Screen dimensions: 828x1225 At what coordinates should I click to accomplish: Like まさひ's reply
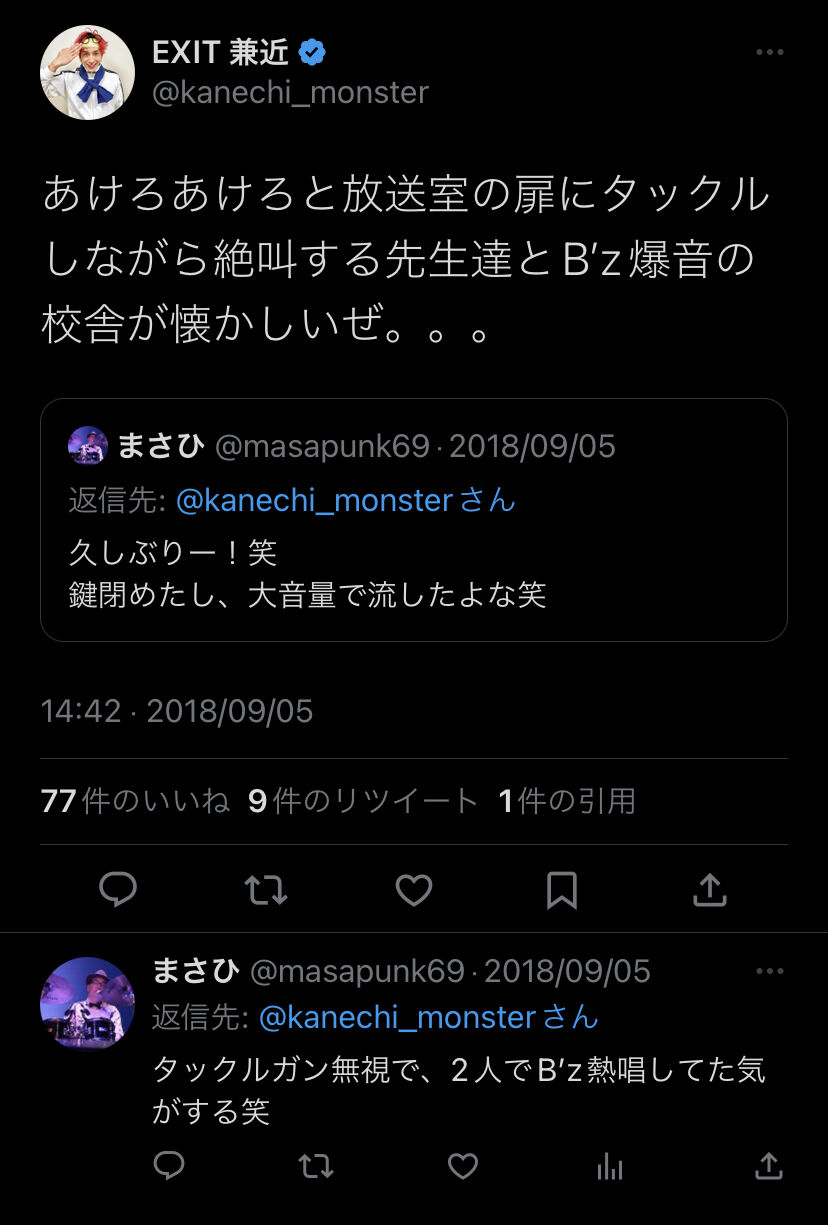[x=462, y=1165]
